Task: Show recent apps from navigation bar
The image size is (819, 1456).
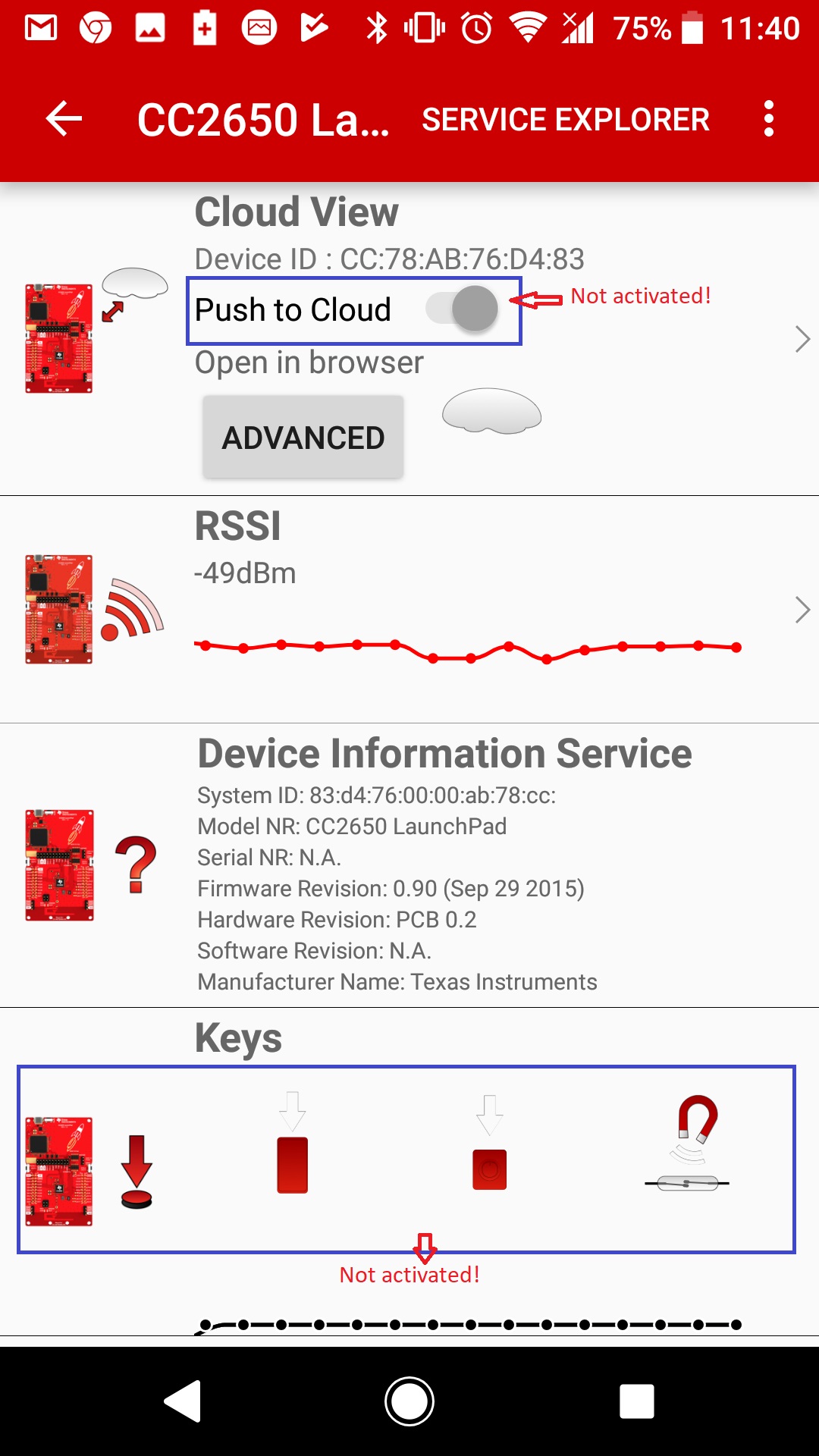Action: (636, 1401)
